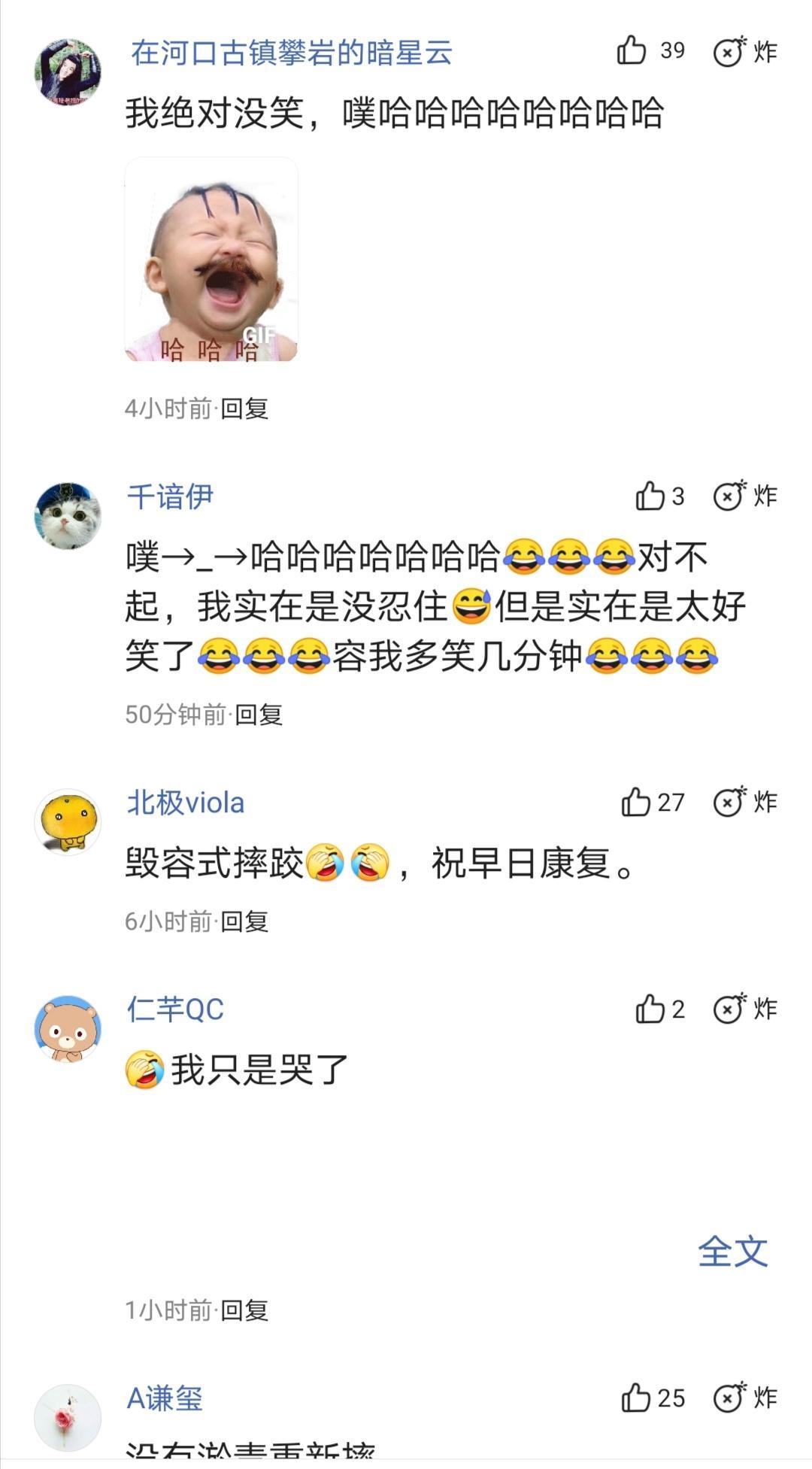Viewport: 812px width, 1469px height.
Task: Expand 全文 of 仁芊QC's comment
Action: click(733, 1252)
